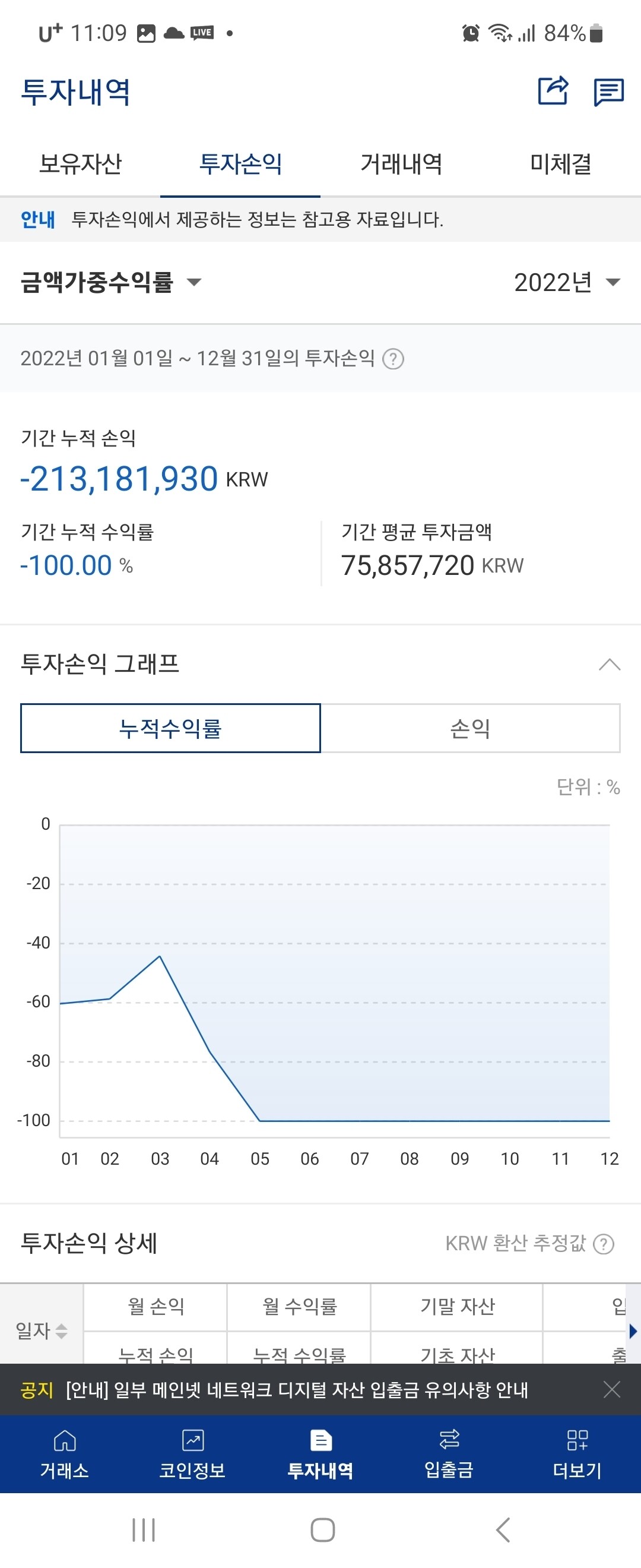Viewport: 641px width, 1568px height.
Task: Open the share icon on 투자내역 header
Action: click(x=554, y=92)
